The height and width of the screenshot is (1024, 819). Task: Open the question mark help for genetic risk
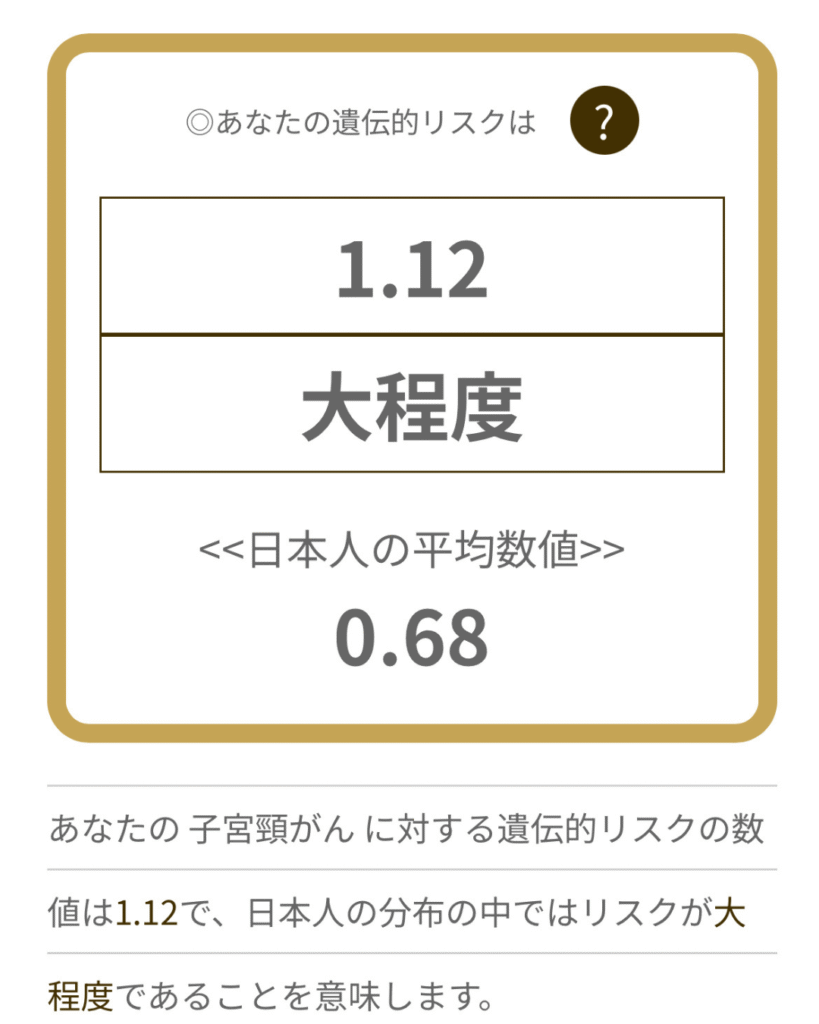(x=603, y=123)
